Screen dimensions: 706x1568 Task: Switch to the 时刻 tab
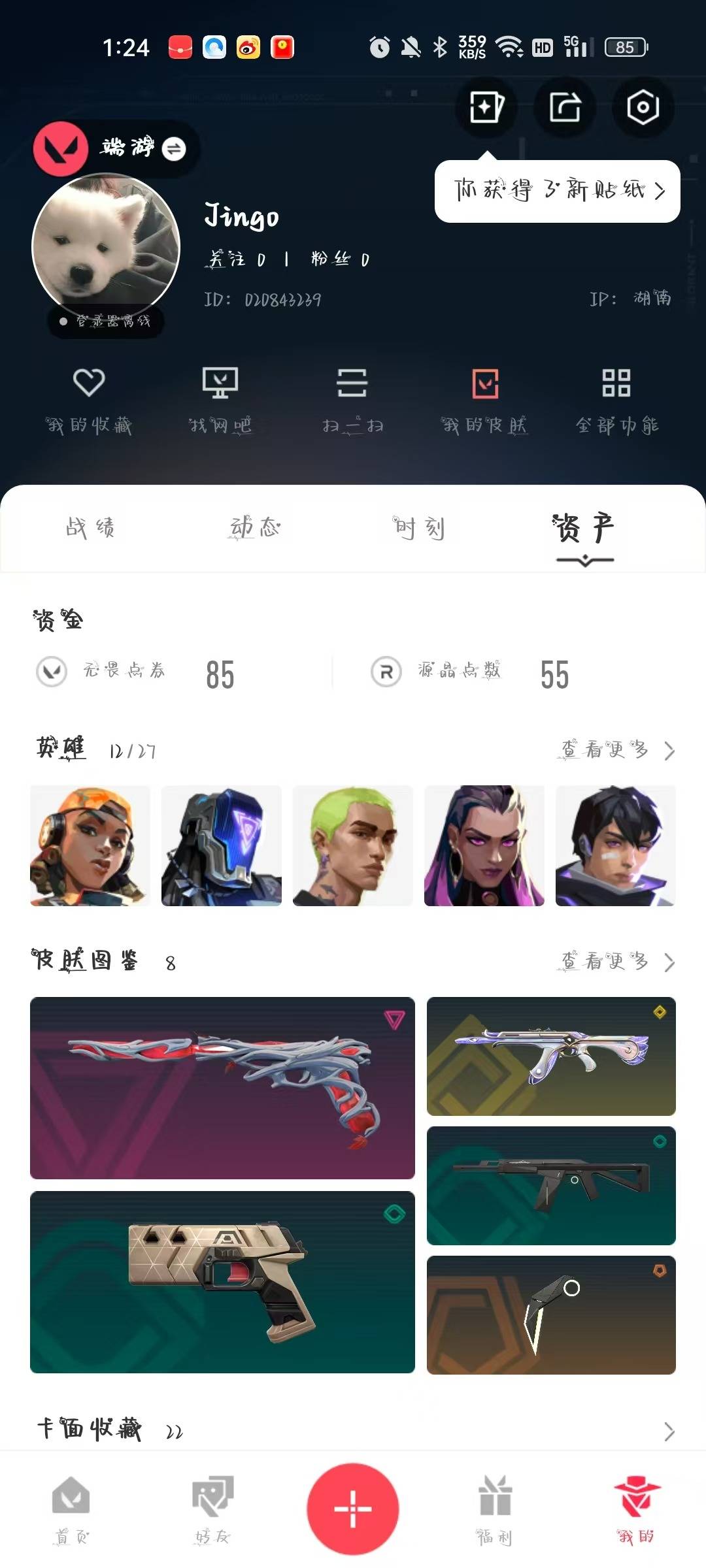coord(419,528)
